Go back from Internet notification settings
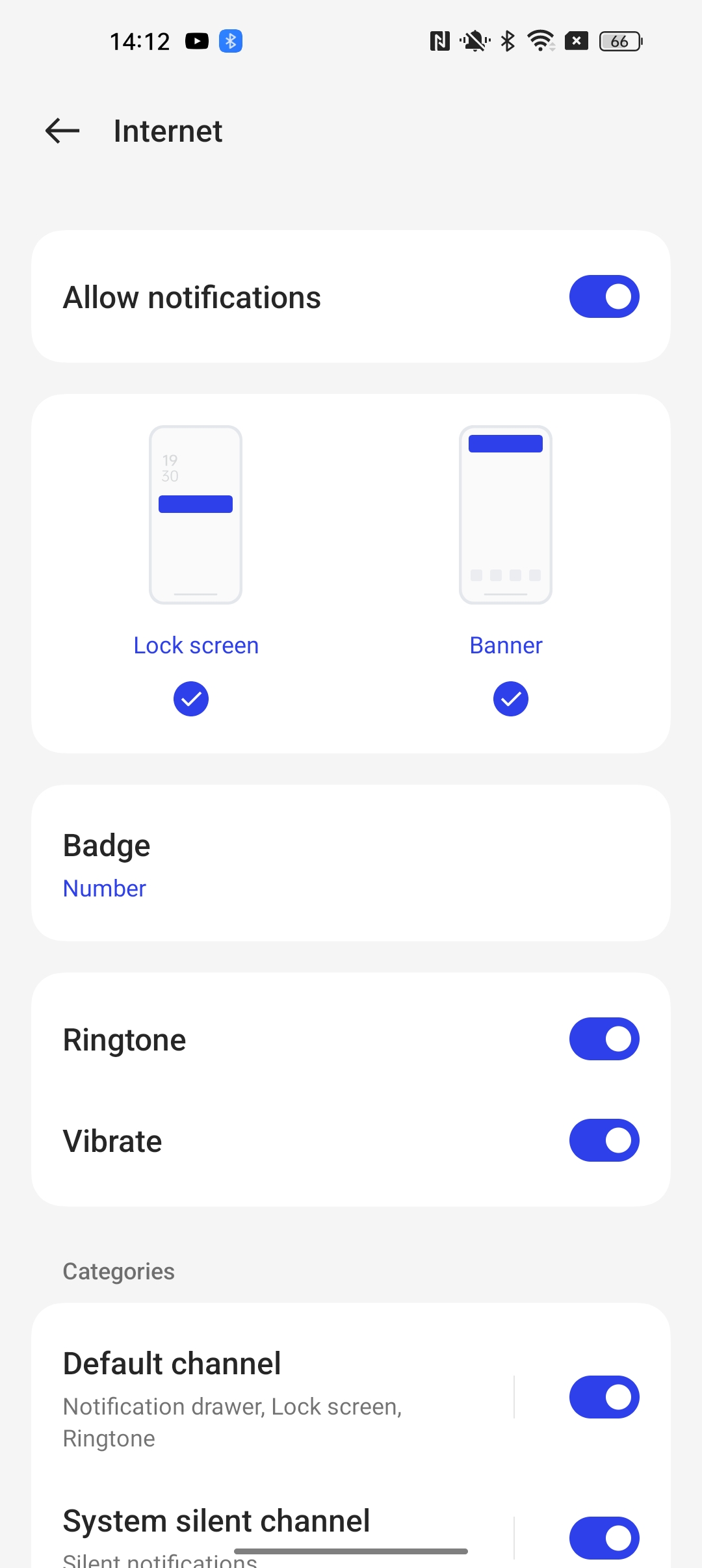 (x=62, y=131)
